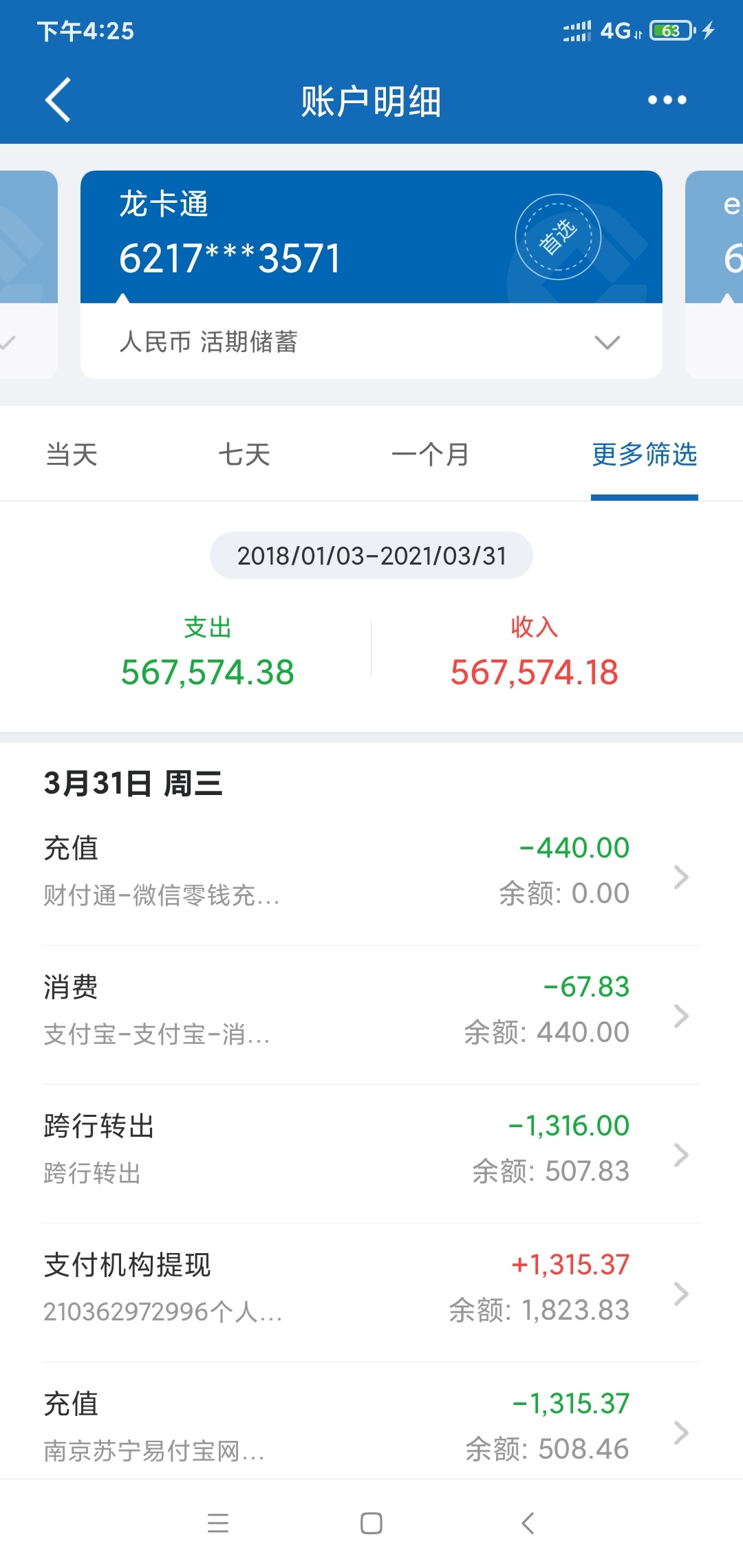Tap the system recent apps button
Viewport: 743px width, 1568px height.
218,1523
